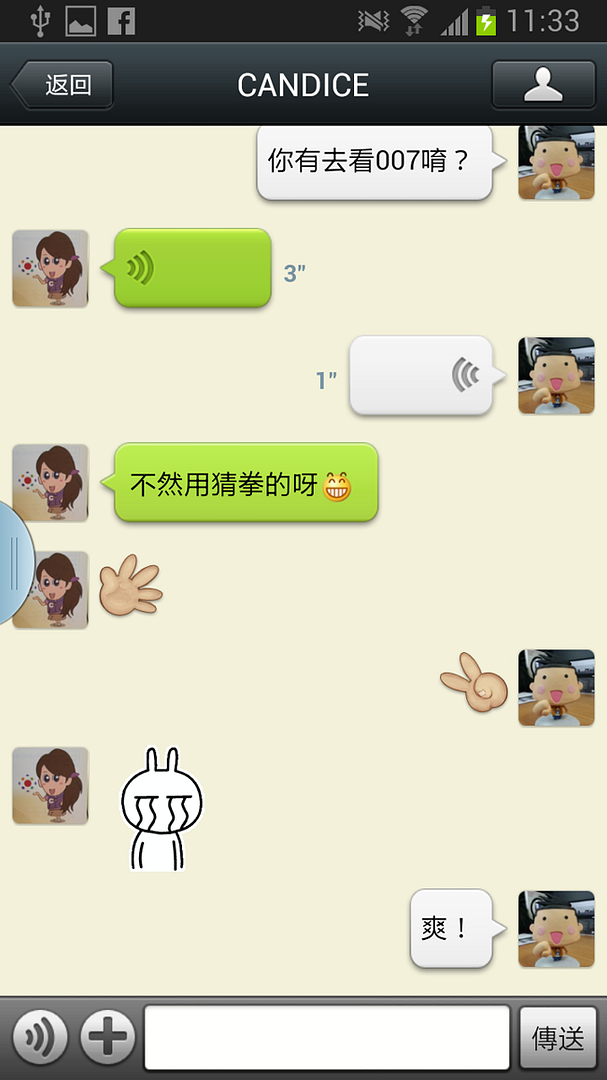Image resolution: width=607 pixels, height=1080 pixels.
Task: Open my avatar next to 爽！
Action: [x=556, y=929]
